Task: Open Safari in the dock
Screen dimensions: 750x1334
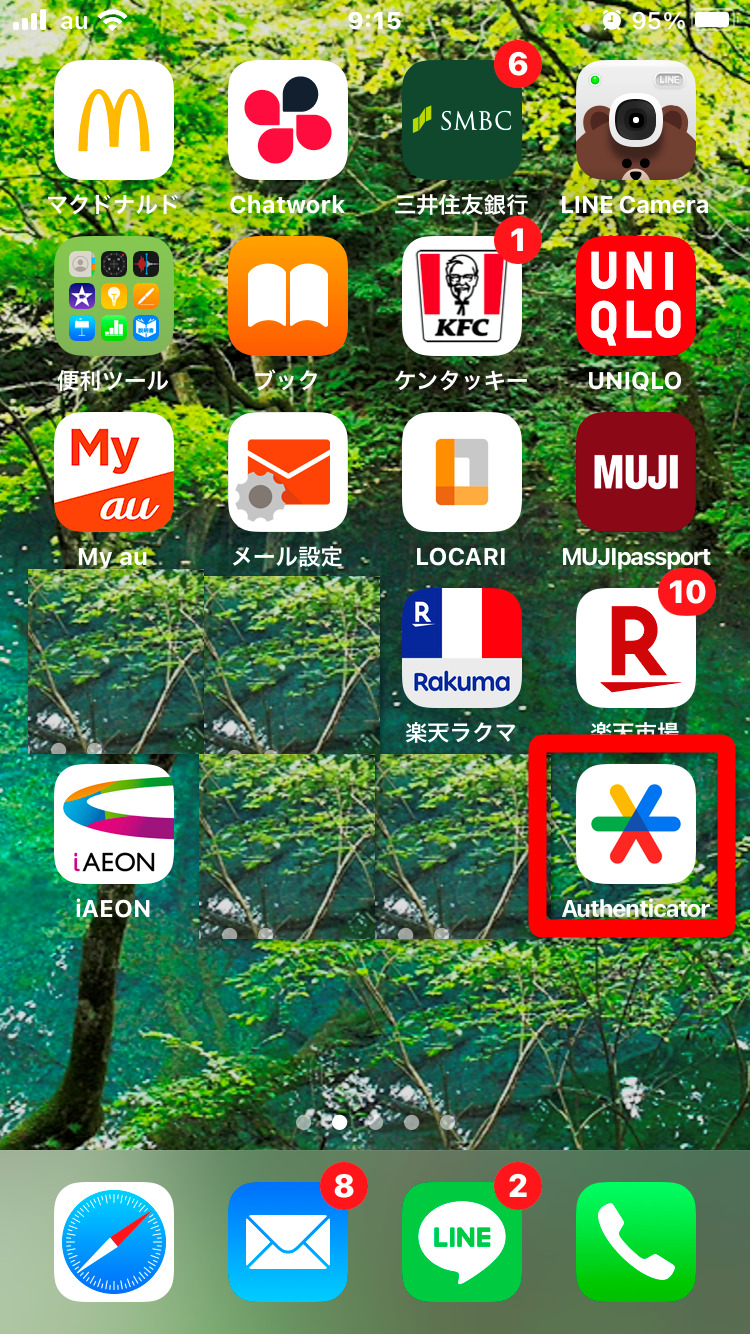Action: coord(114,1242)
